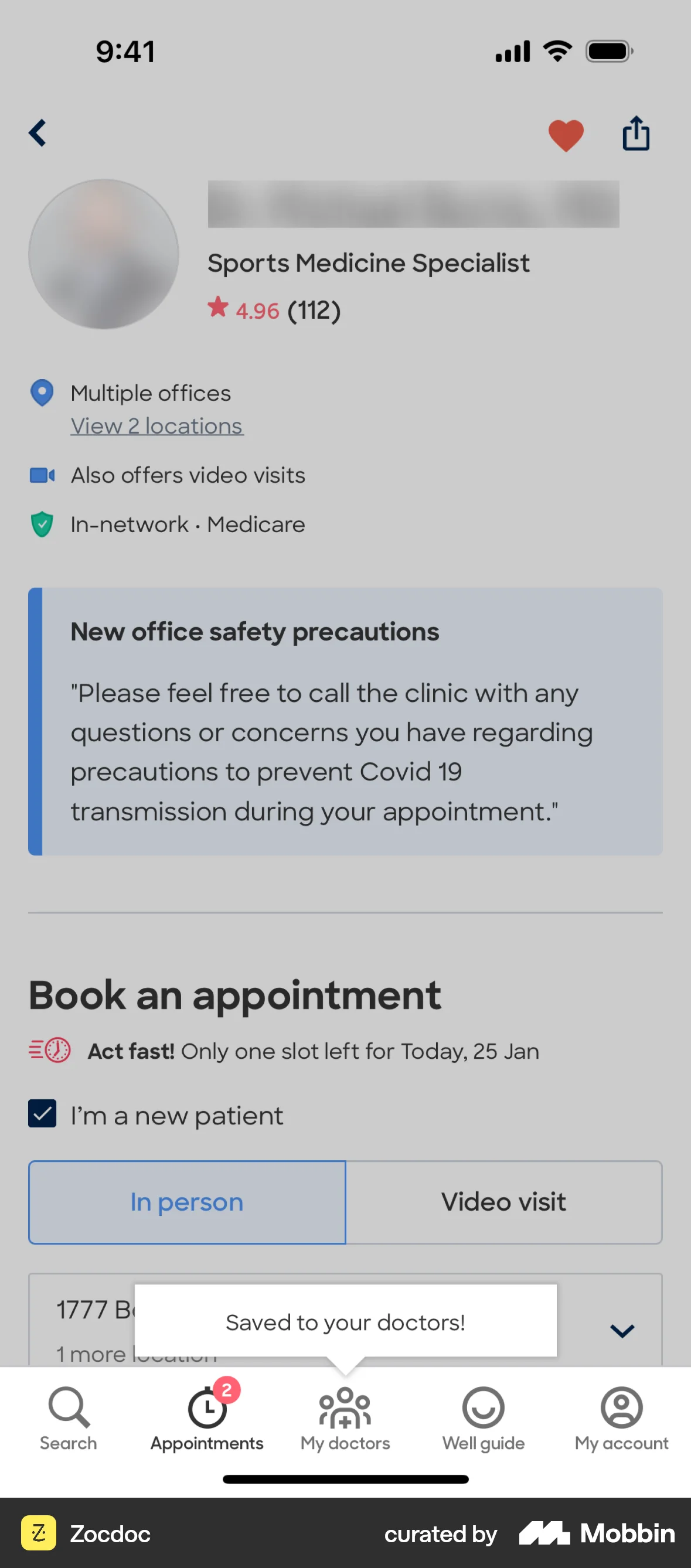Unfavorite the doctor via the heart icon
691x1568 pixels.
point(565,134)
